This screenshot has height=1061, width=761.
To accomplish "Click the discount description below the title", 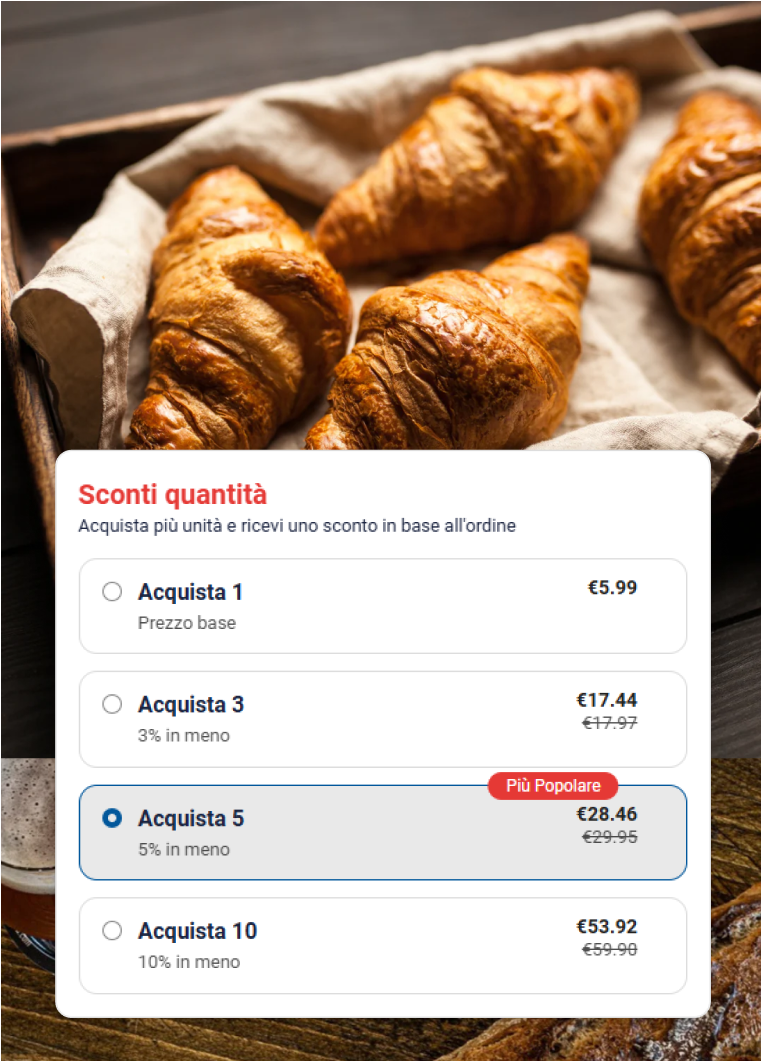I will click(295, 524).
